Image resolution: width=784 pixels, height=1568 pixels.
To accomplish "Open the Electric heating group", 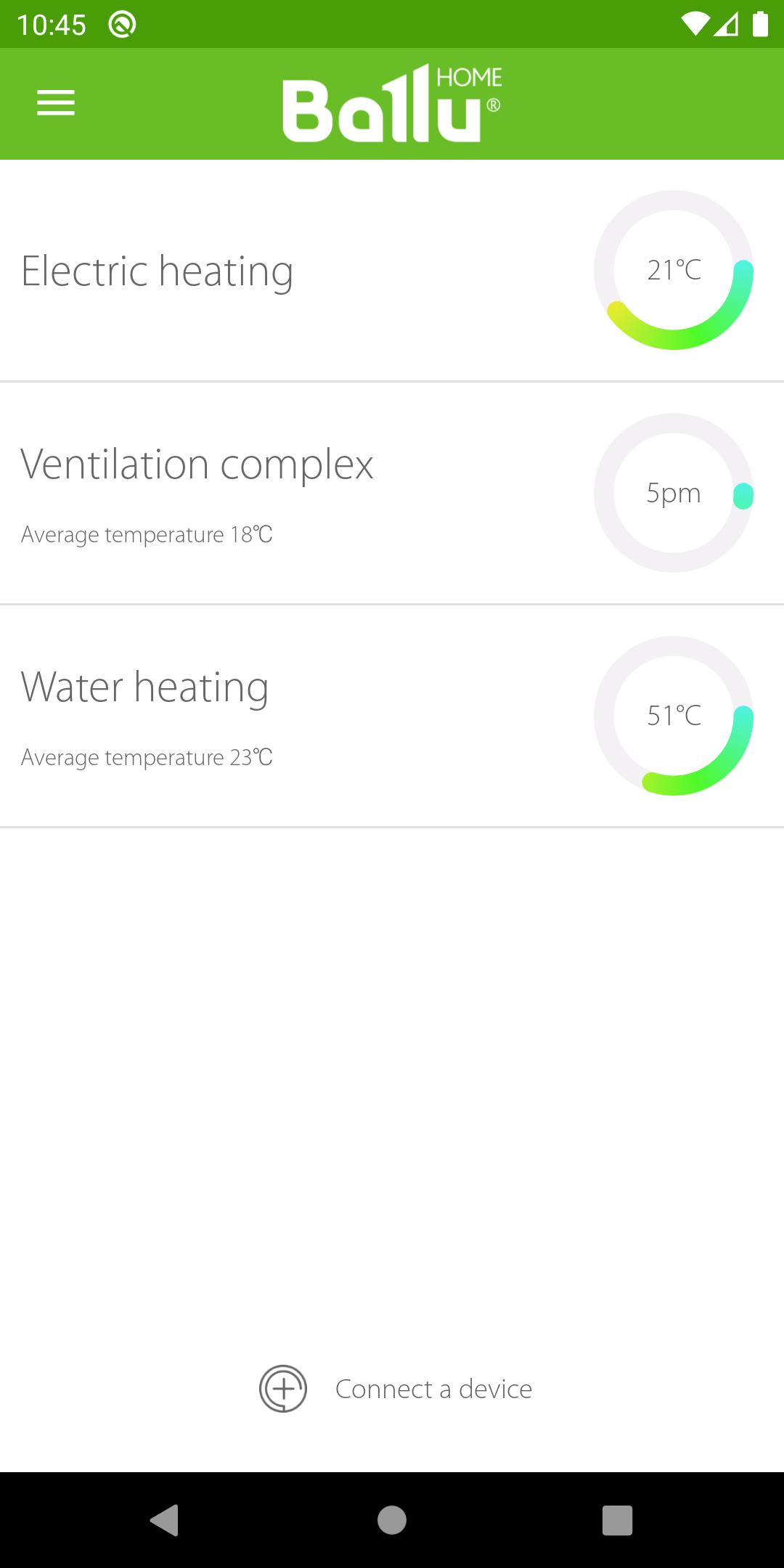I will (x=157, y=271).
